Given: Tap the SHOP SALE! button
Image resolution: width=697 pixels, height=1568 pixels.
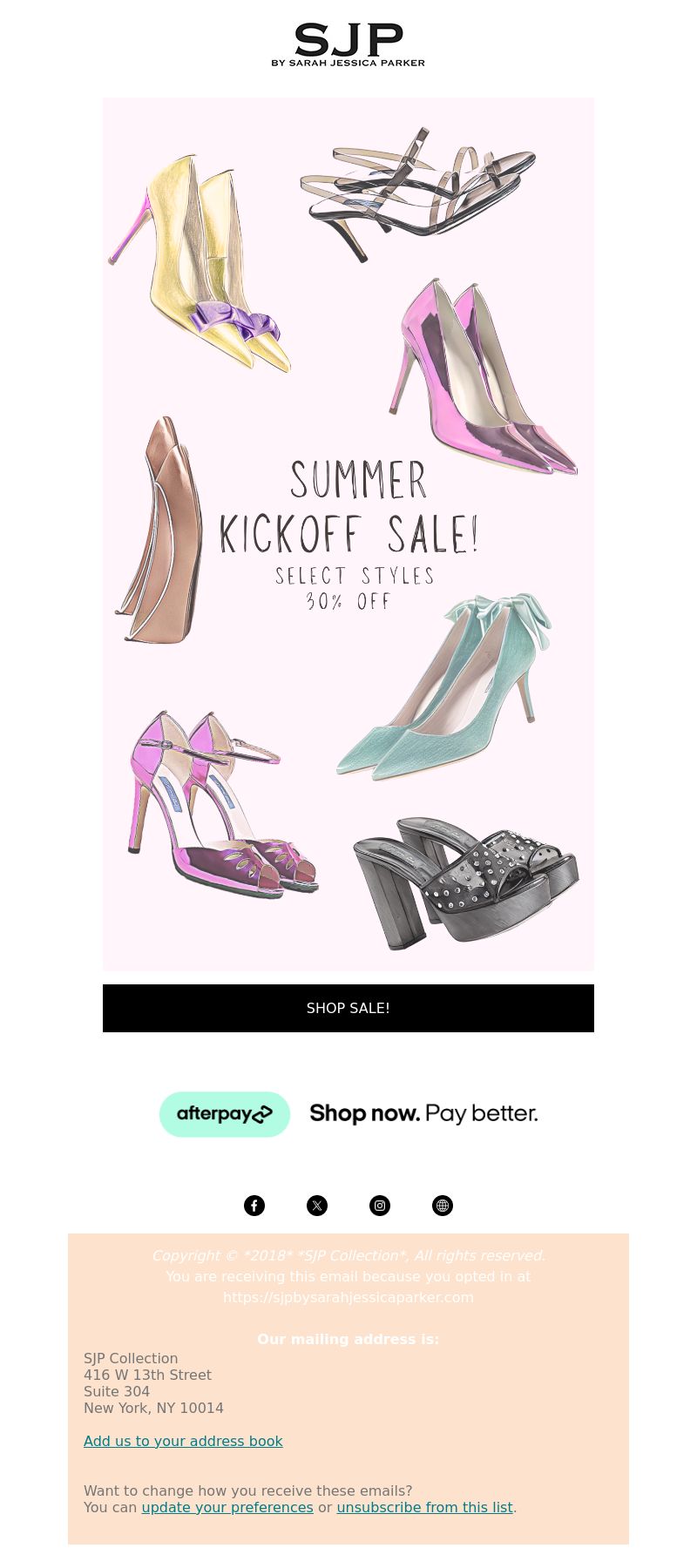Looking at the screenshot, I should pyautogui.click(x=348, y=1008).
